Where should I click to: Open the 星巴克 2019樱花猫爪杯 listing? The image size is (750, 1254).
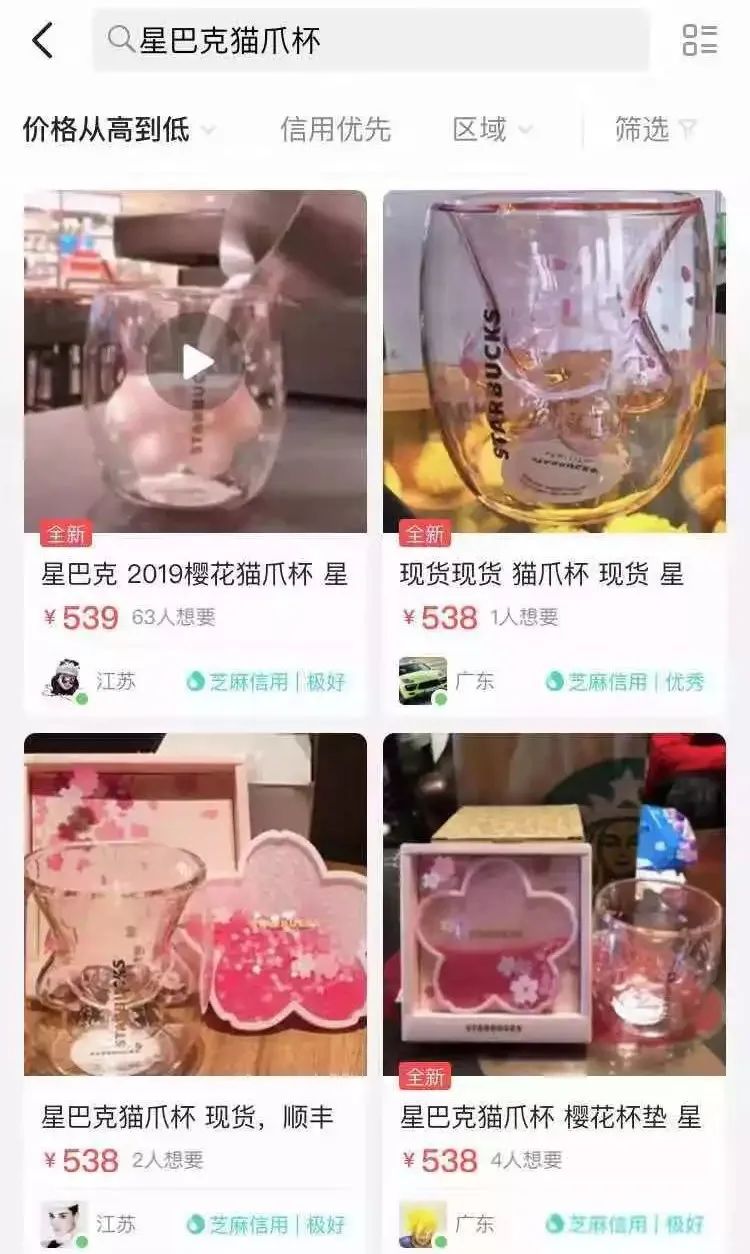[195, 575]
